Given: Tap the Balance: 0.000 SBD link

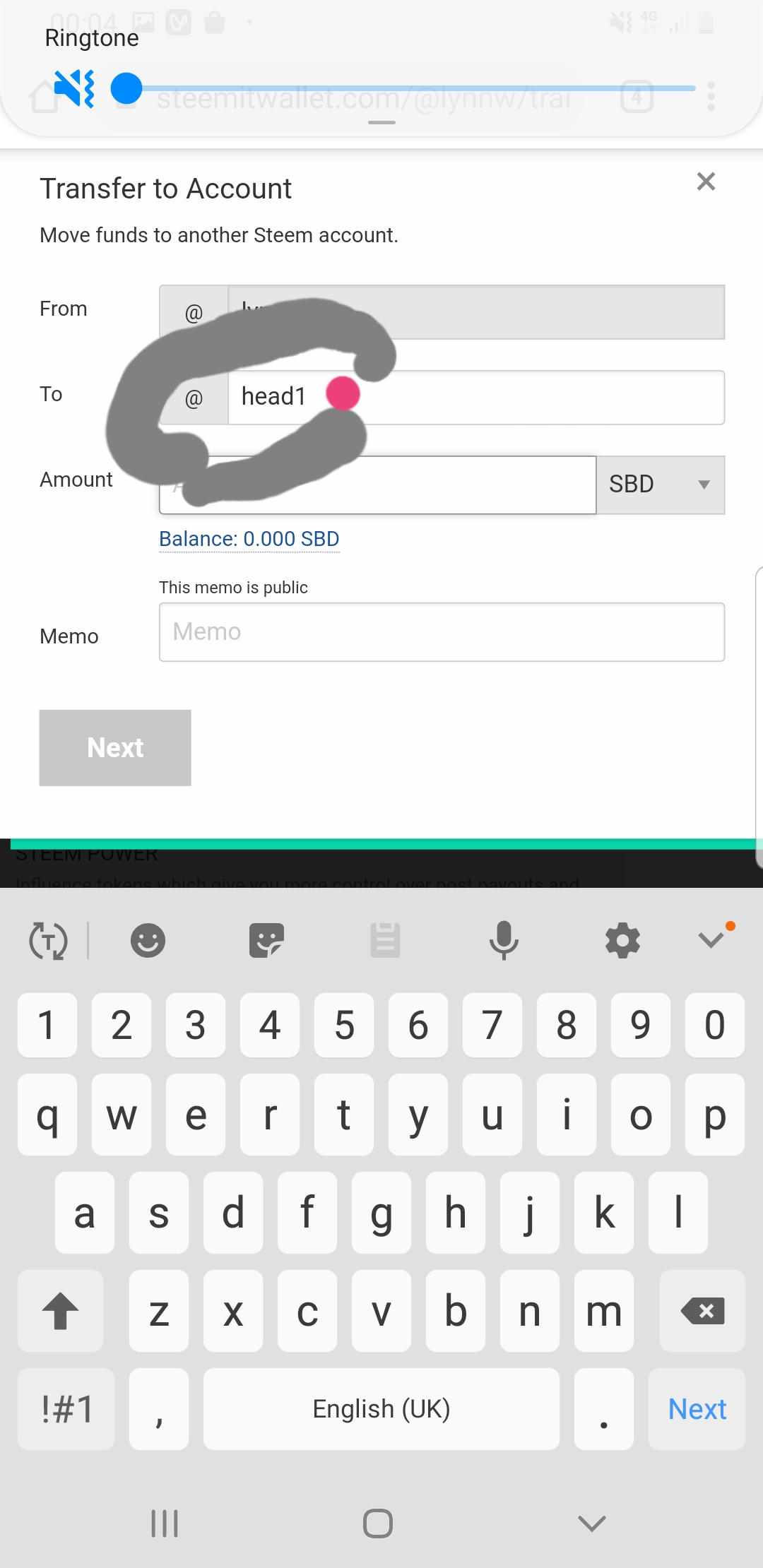Looking at the screenshot, I should tap(249, 539).
